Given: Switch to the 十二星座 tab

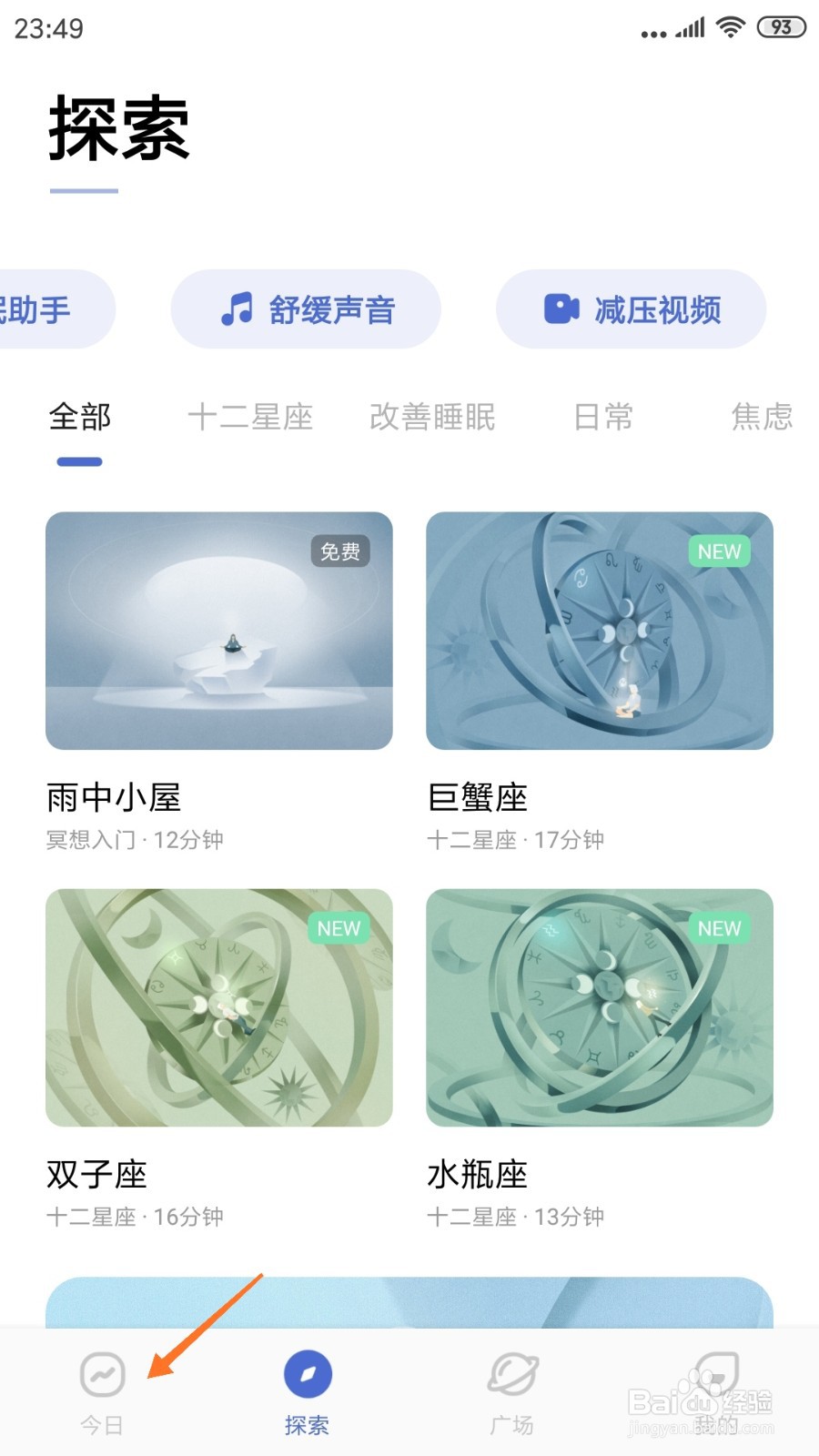Looking at the screenshot, I should tap(250, 418).
